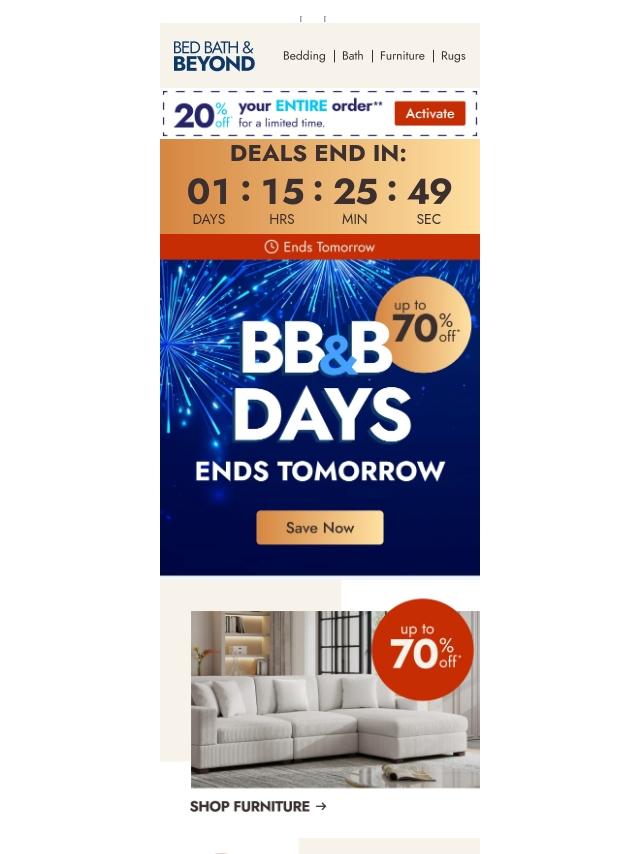640x854 pixels.
Task: Tap the Save Now button
Action: (320, 527)
